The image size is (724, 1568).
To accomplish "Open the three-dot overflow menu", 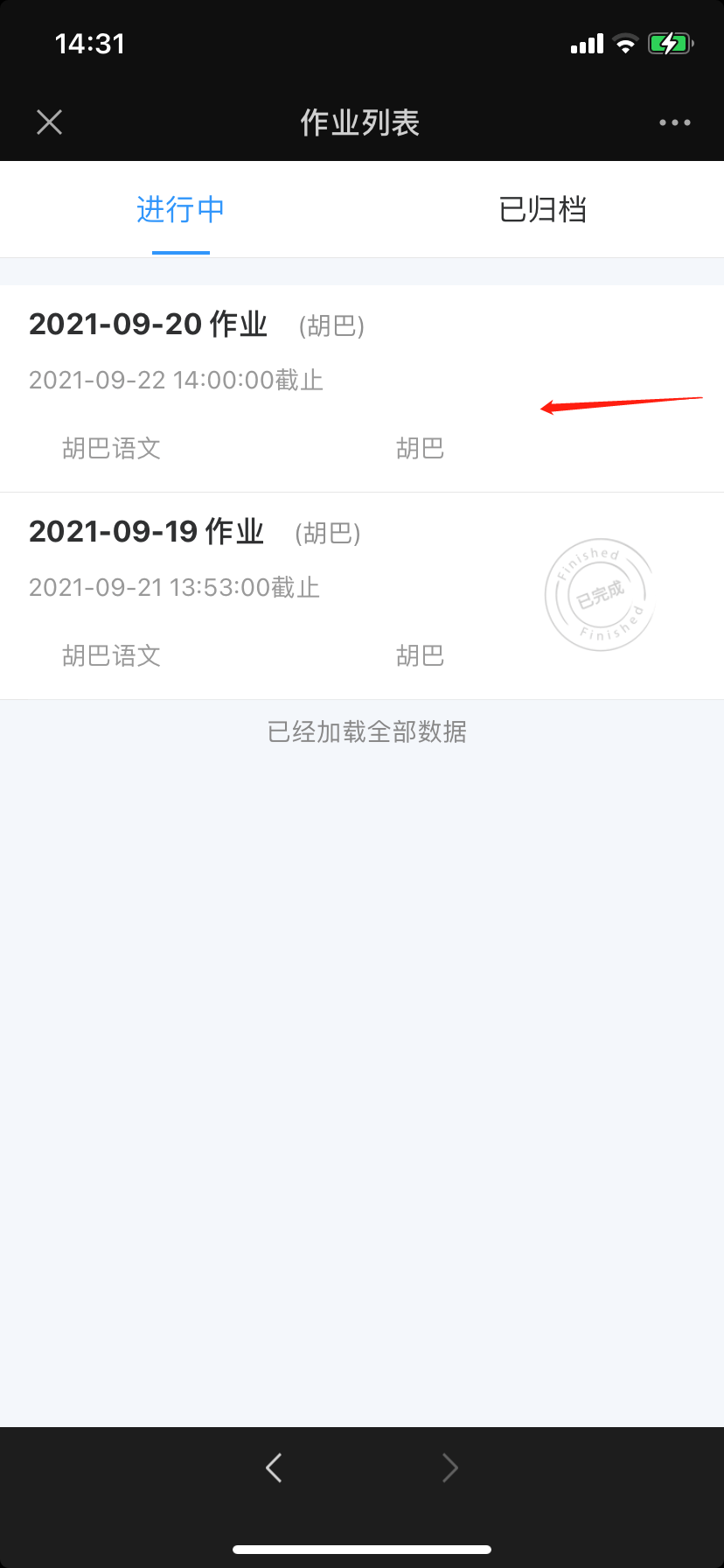I will click(674, 122).
